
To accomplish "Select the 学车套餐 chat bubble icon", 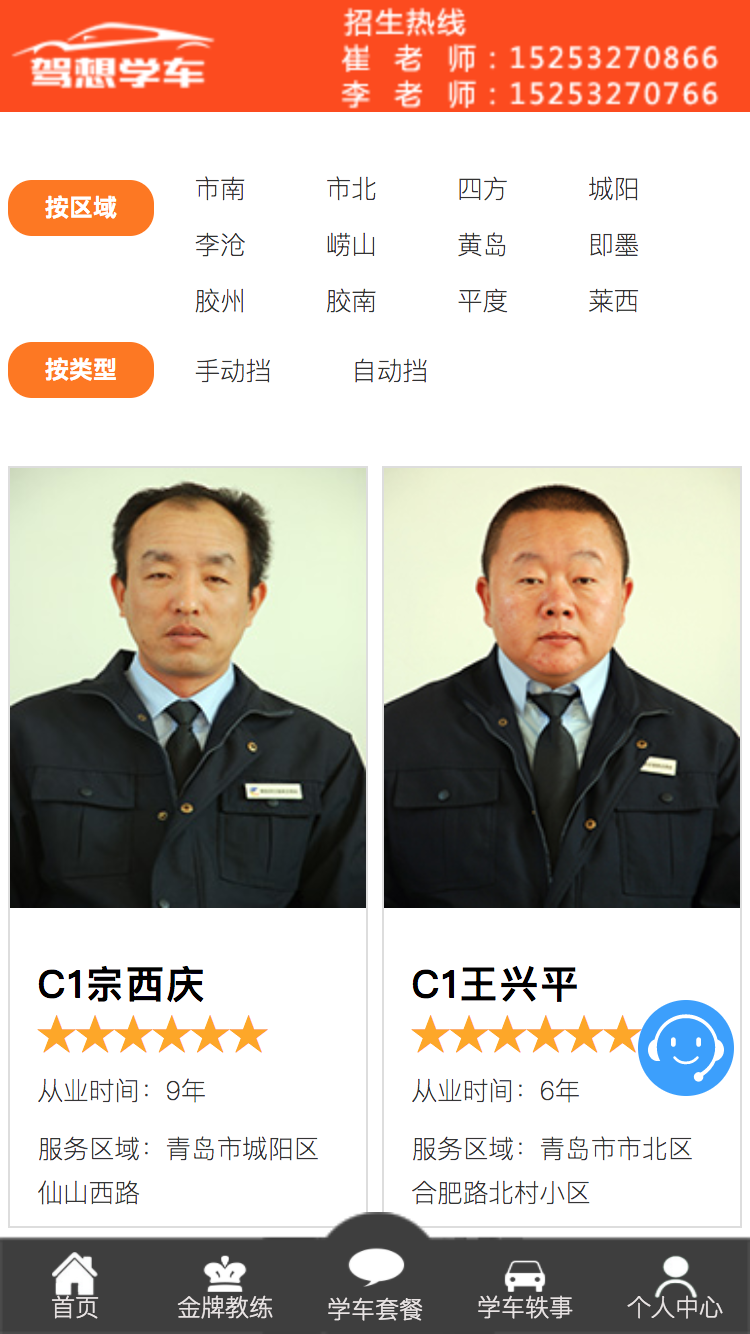I will tap(374, 1266).
